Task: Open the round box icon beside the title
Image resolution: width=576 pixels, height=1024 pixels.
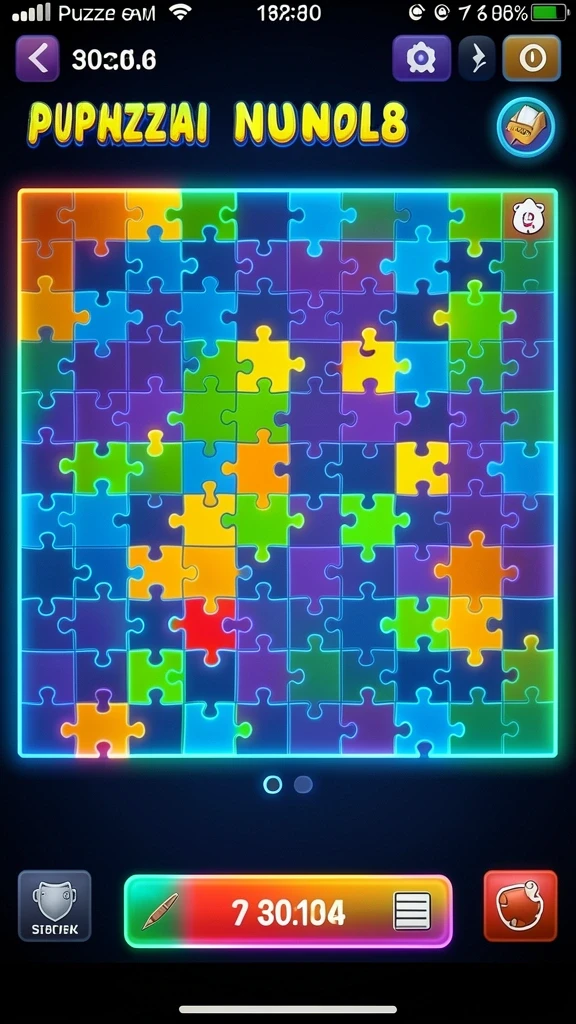Action: [526, 127]
